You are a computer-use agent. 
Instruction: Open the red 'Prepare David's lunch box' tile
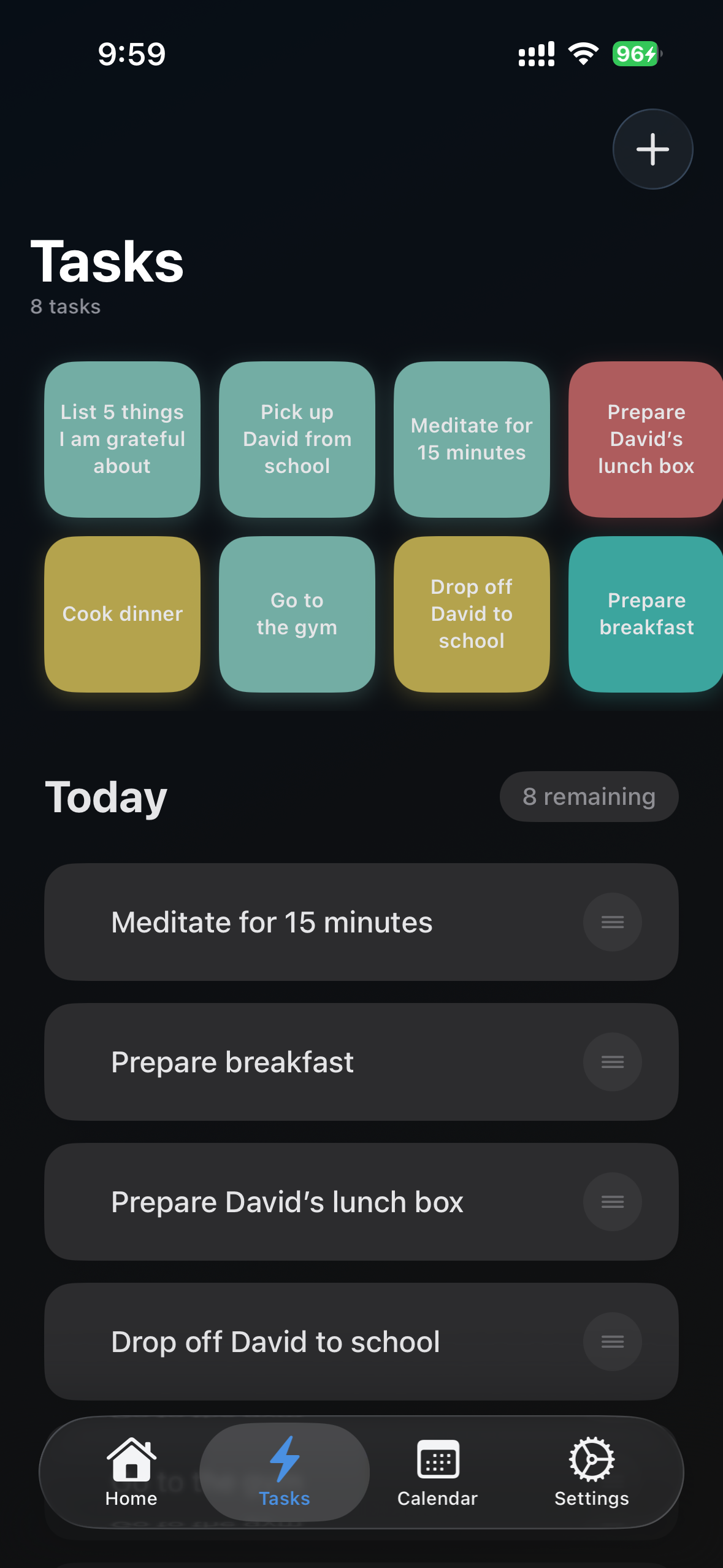point(646,439)
